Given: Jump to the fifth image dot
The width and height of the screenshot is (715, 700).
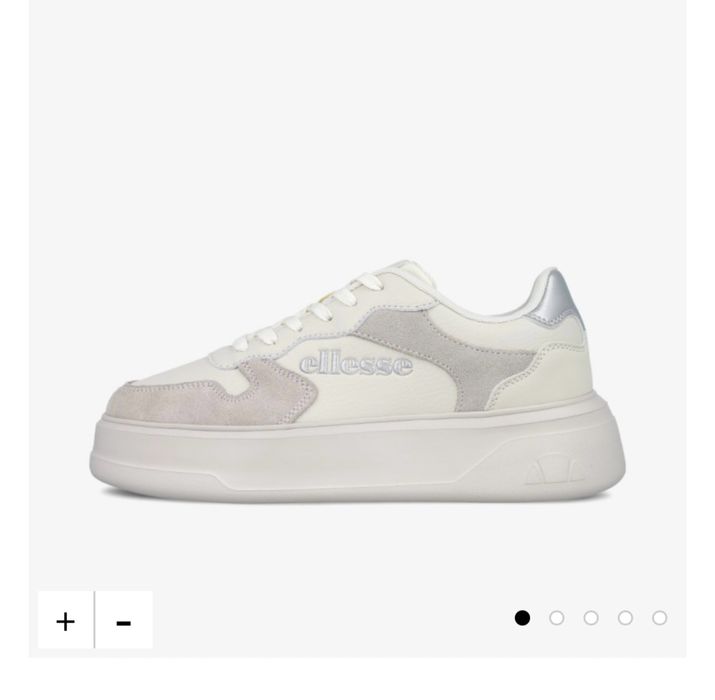Looking at the screenshot, I should pyautogui.click(x=659, y=618).
